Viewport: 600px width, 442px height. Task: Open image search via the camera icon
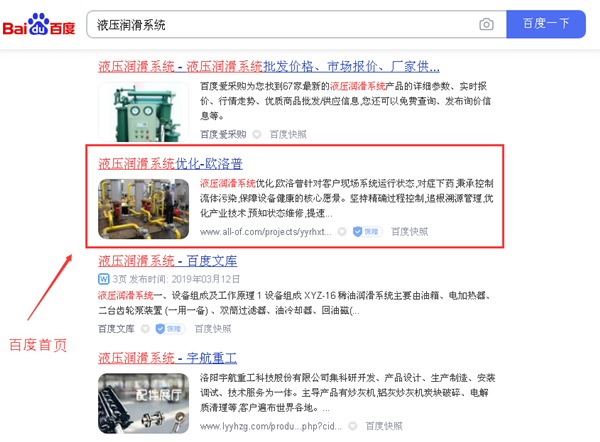pos(486,23)
